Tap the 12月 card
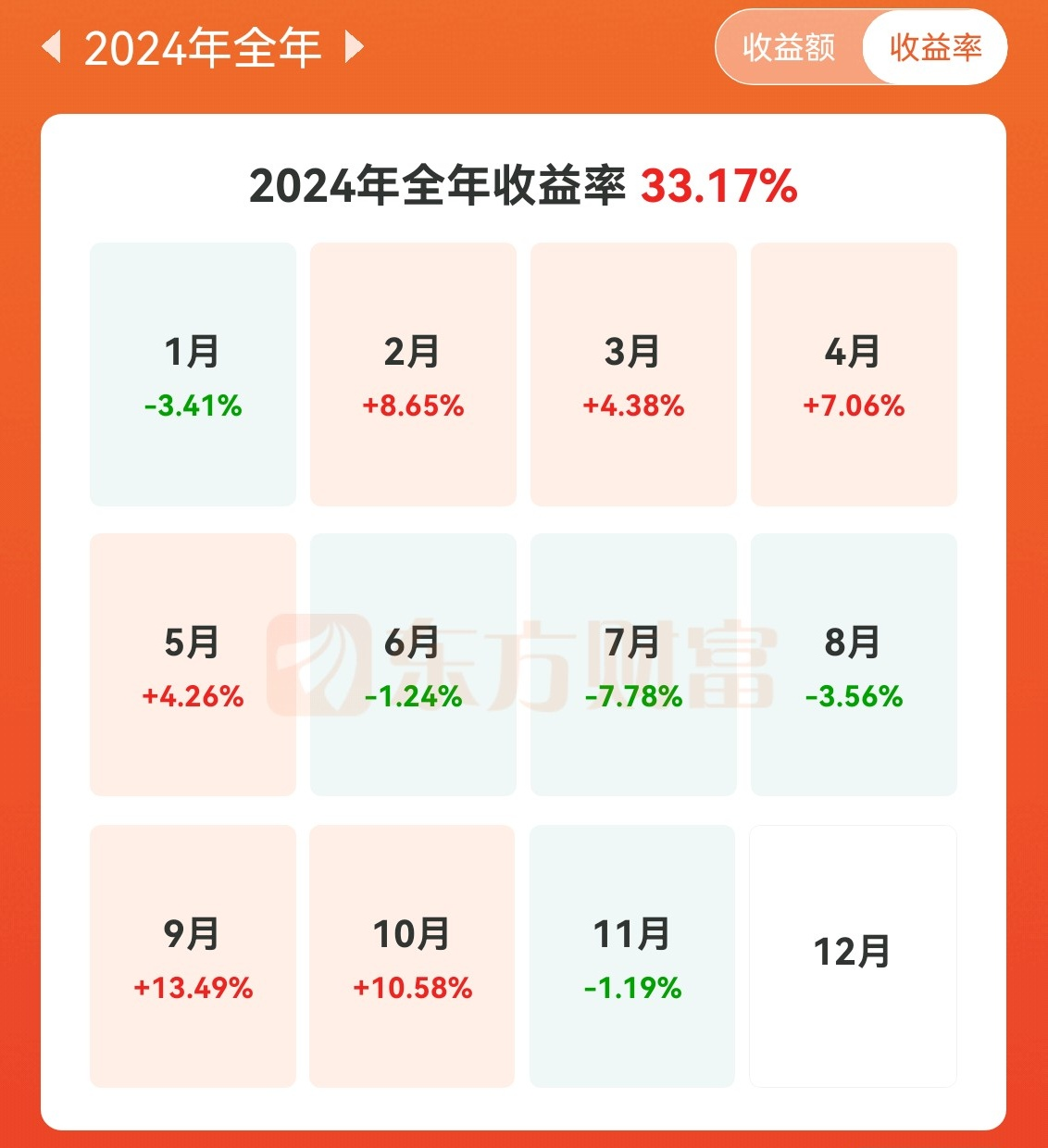The width and height of the screenshot is (1048, 1148). 853,956
